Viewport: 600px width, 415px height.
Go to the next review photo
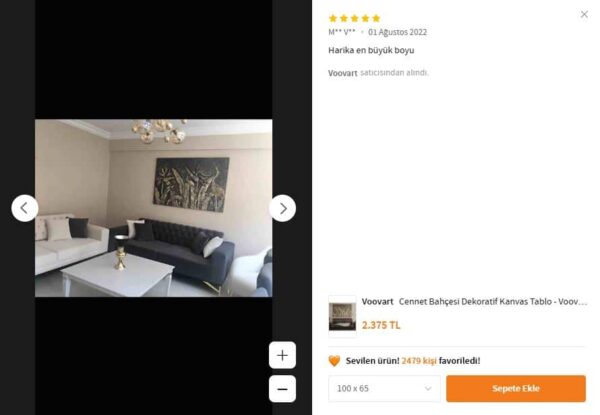tap(283, 208)
